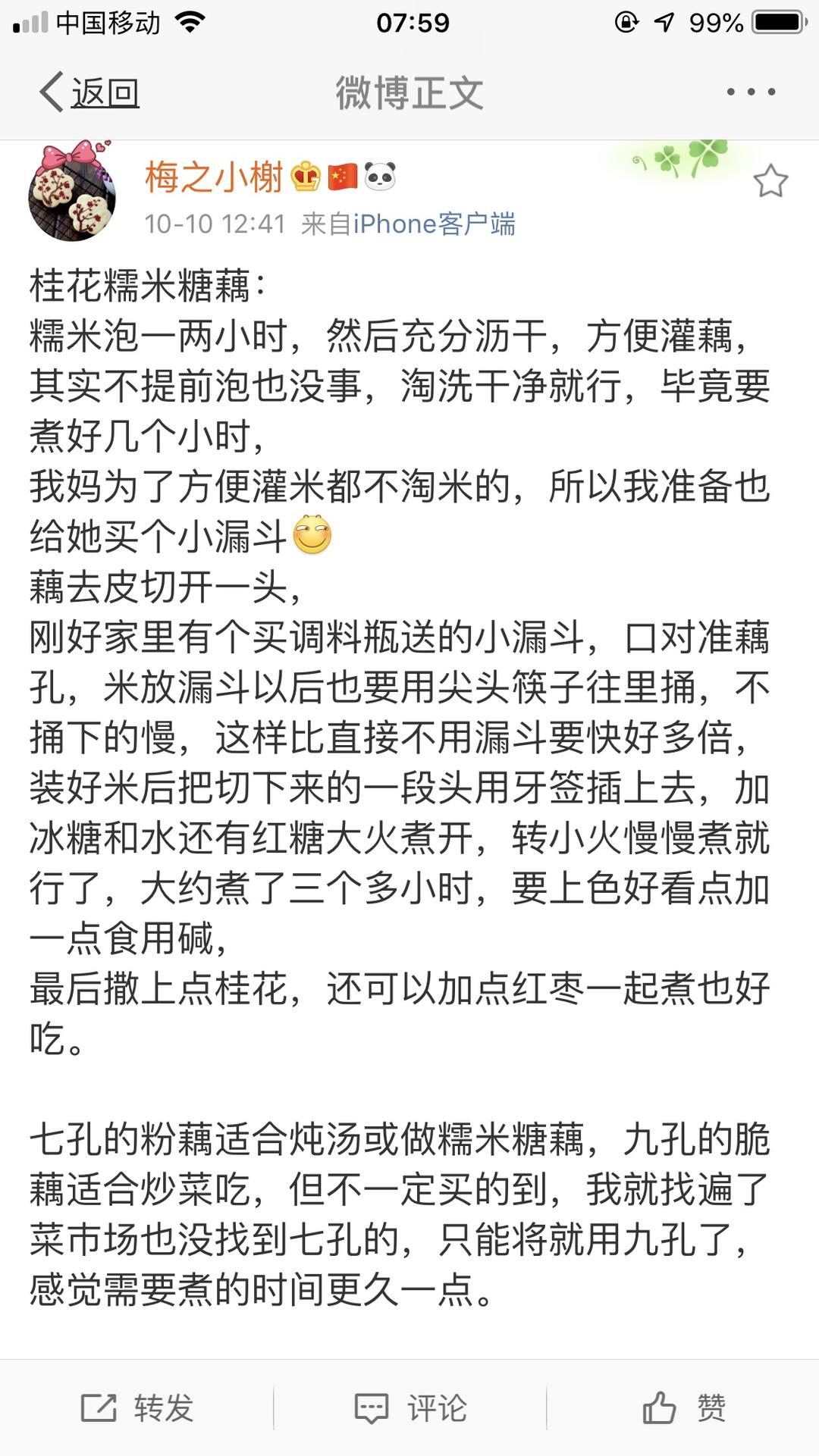Tap the China flag badge on the profile
Screen dimensions: 819x1456
[344, 175]
